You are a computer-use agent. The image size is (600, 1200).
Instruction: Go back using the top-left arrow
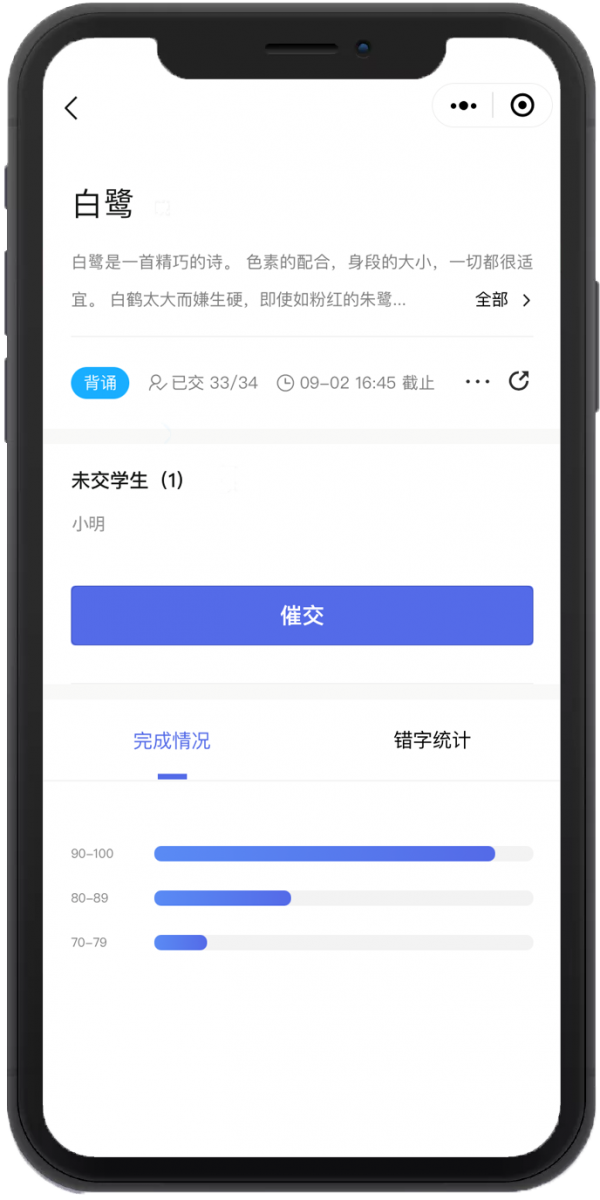pyautogui.click(x=71, y=108)
